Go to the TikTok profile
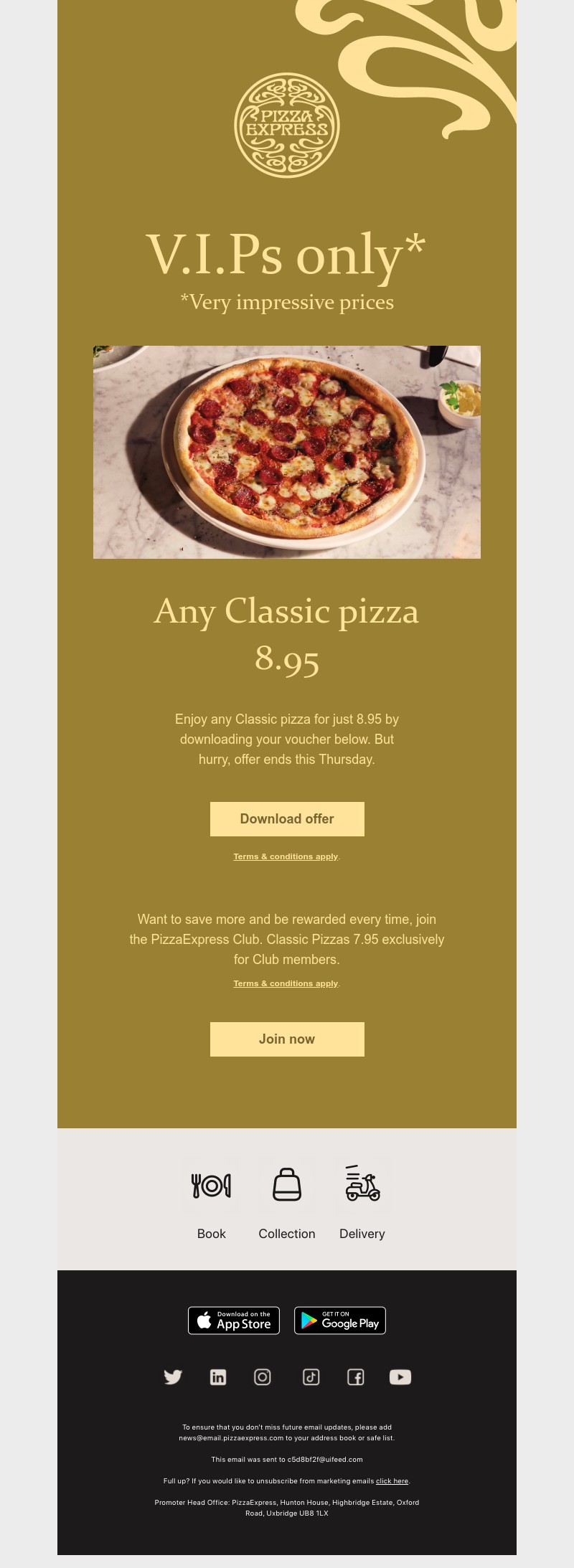This screenshot has width=574, height=1568. pos(311,1377)
